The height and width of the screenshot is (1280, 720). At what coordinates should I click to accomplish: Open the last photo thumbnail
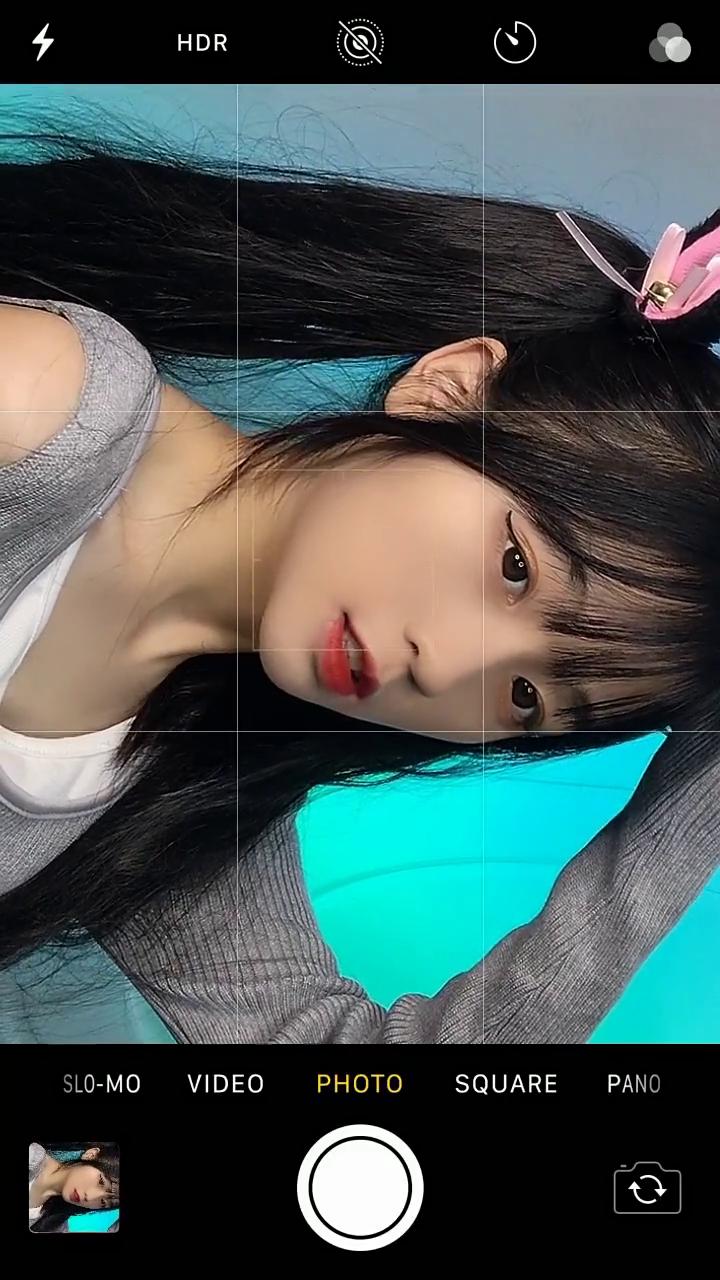74,1187
